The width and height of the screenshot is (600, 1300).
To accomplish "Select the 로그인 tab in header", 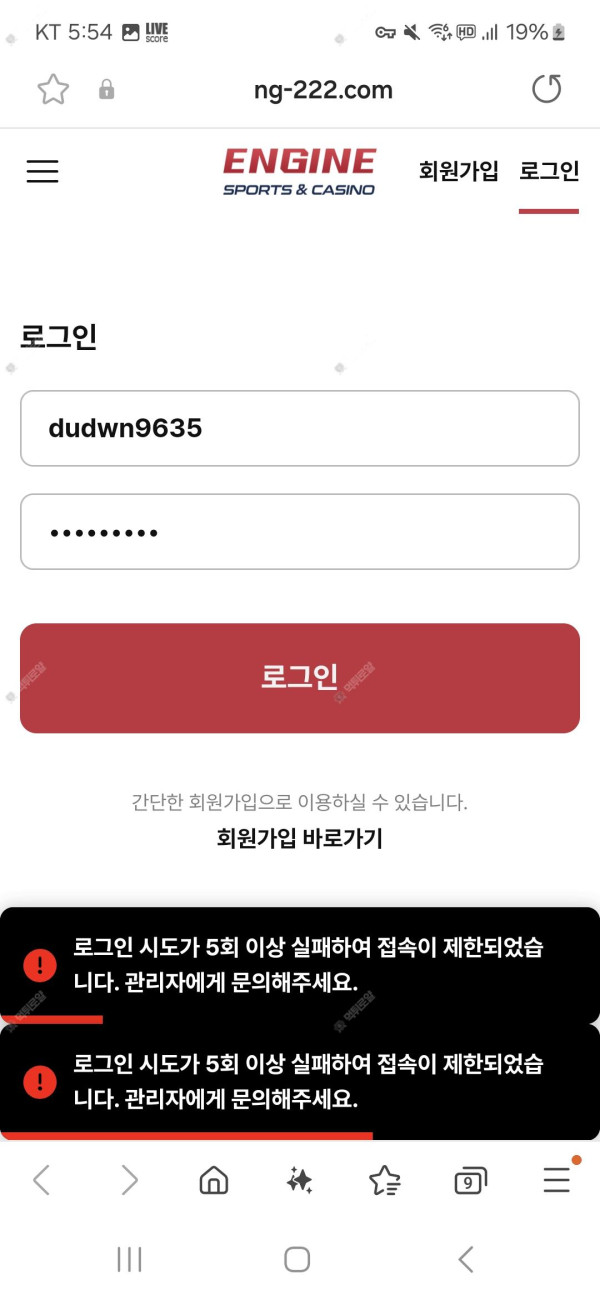I will (x=549, y=171).
